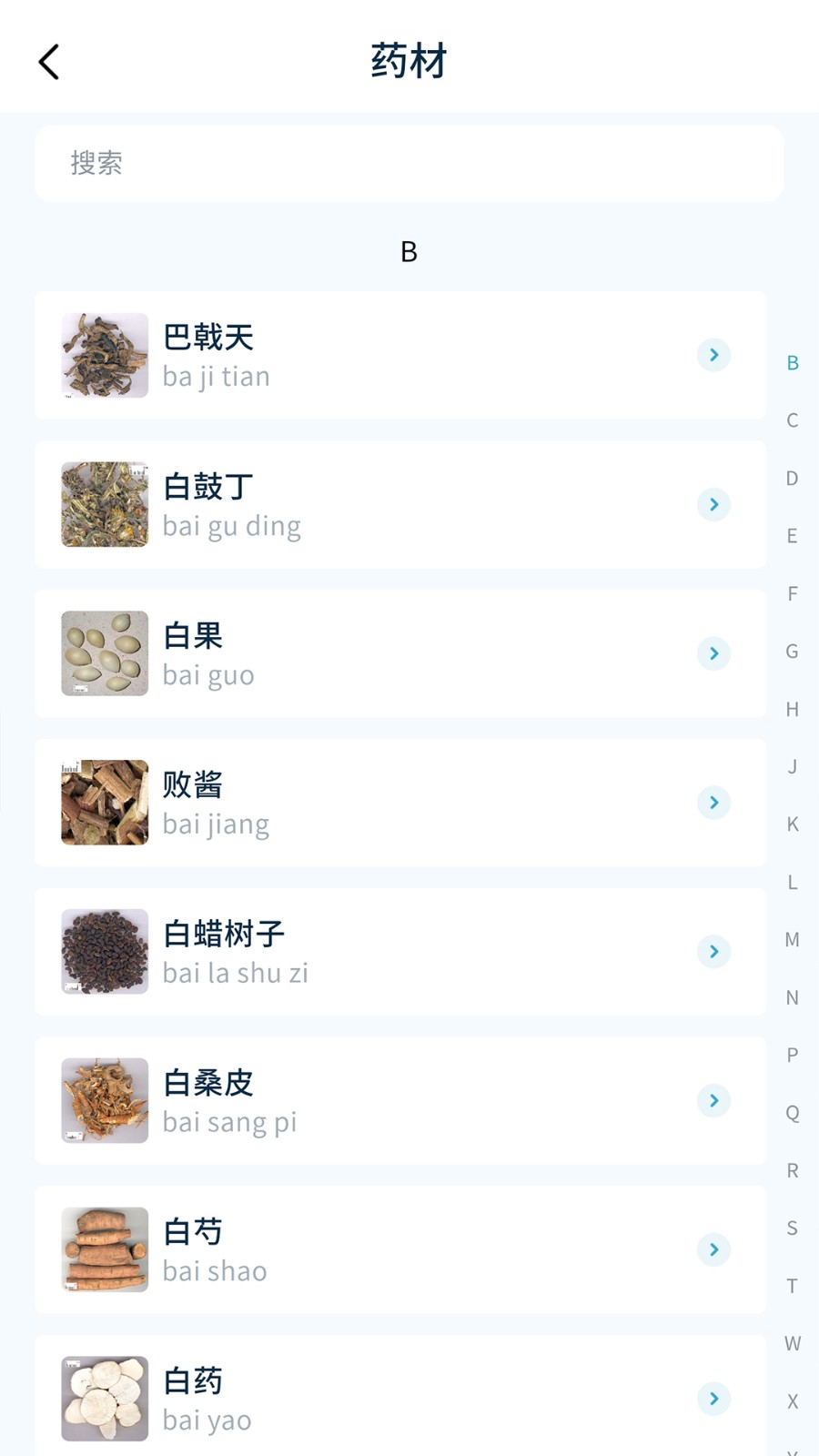The width and height of the screenshot is (819, 1456).
Task: Skip to herbs starting with H
Action: coord(793,709)
